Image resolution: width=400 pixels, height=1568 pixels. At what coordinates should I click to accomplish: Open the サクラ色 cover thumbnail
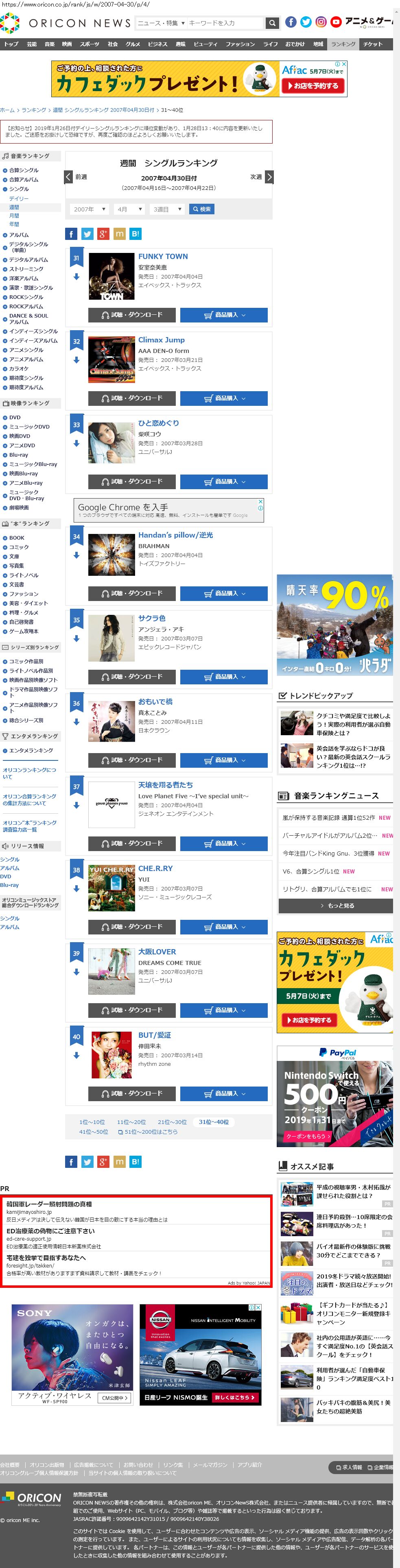(111, 638)
